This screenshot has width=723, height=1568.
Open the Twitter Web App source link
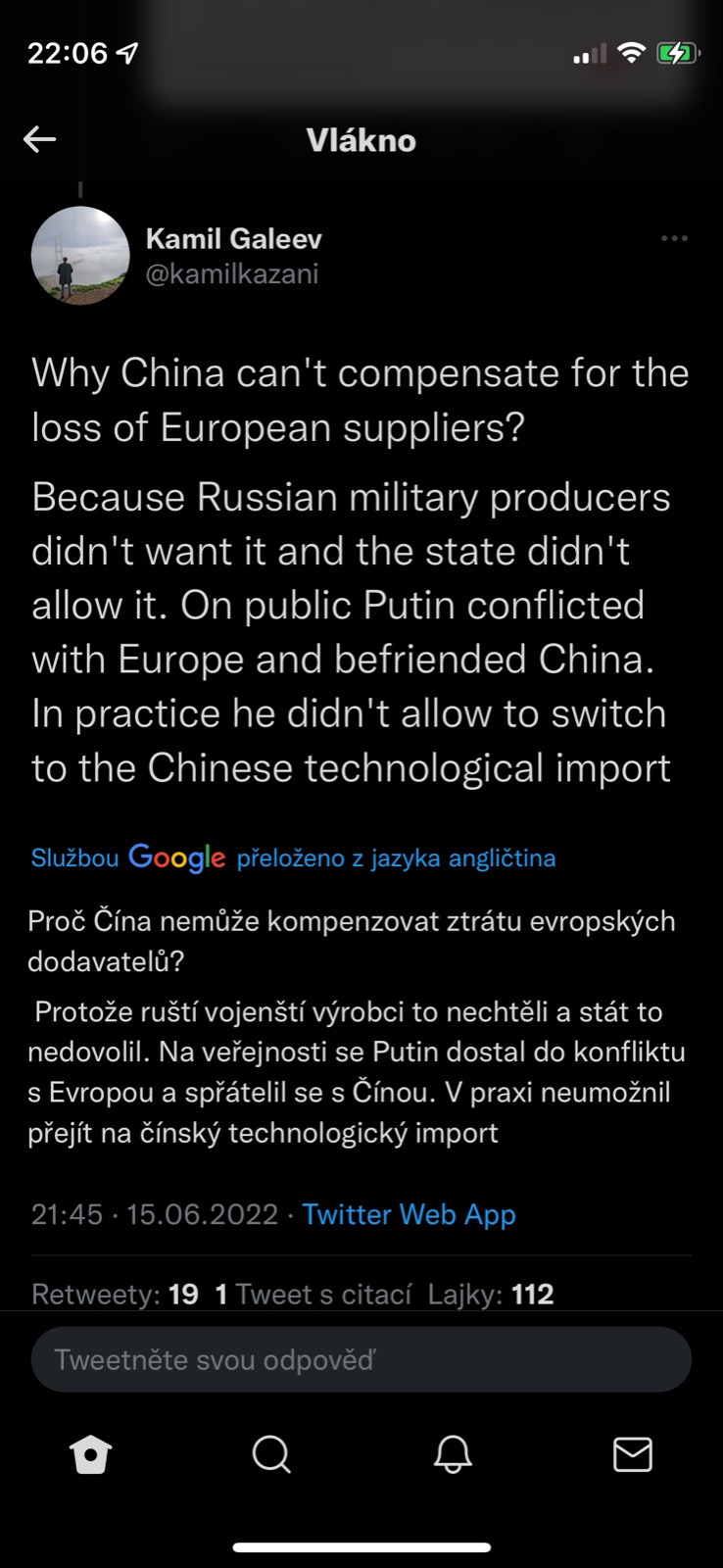[x=409, y=1214]
